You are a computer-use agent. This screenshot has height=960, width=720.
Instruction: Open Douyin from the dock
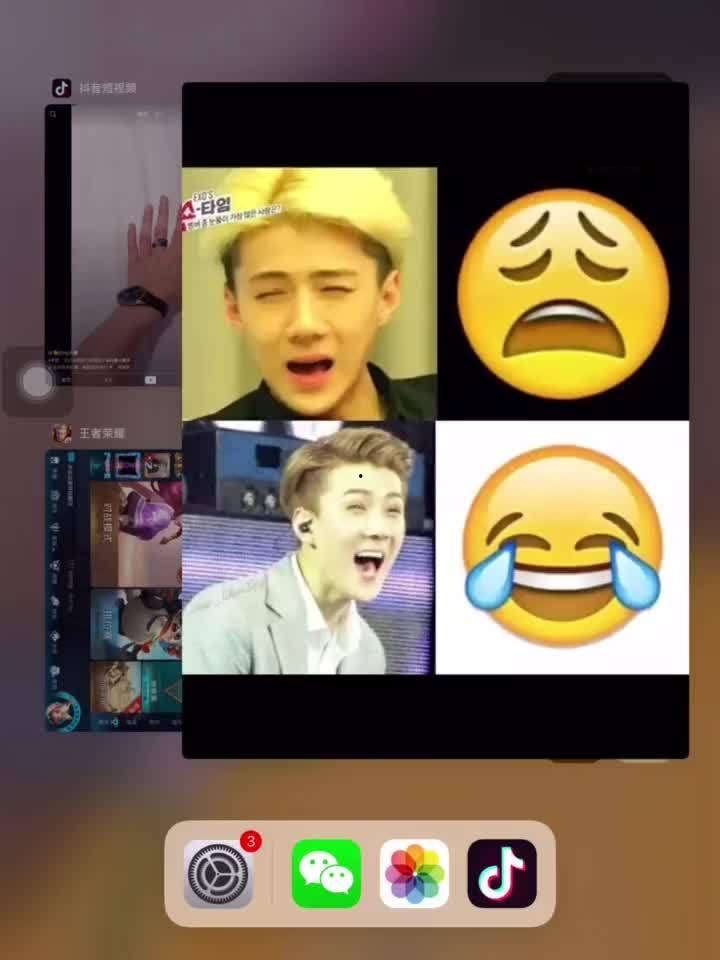click(503, 872)
